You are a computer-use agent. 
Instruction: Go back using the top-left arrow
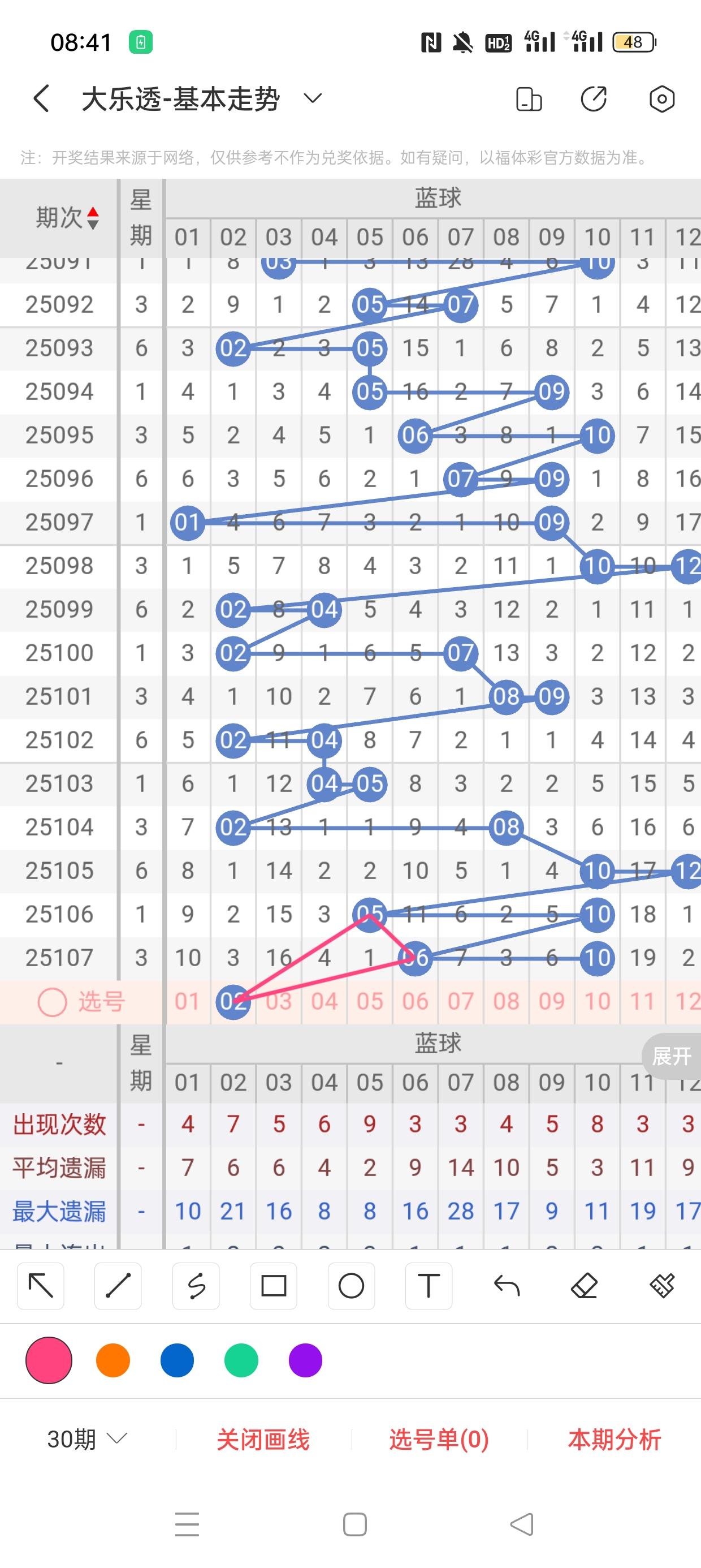click(x=41, y=98)
